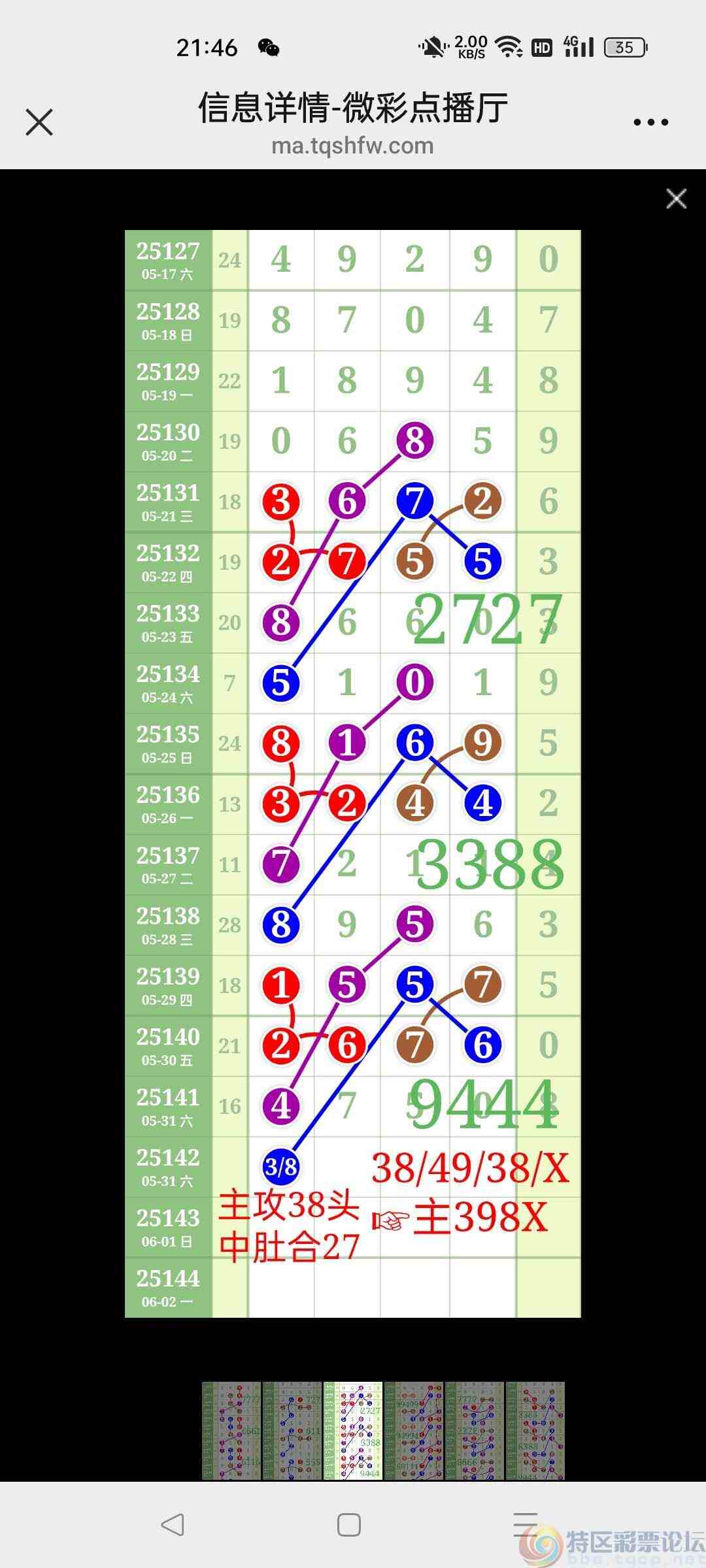Open the three-dot overflow menu
706x1568 pixels.
pos(650,122)
